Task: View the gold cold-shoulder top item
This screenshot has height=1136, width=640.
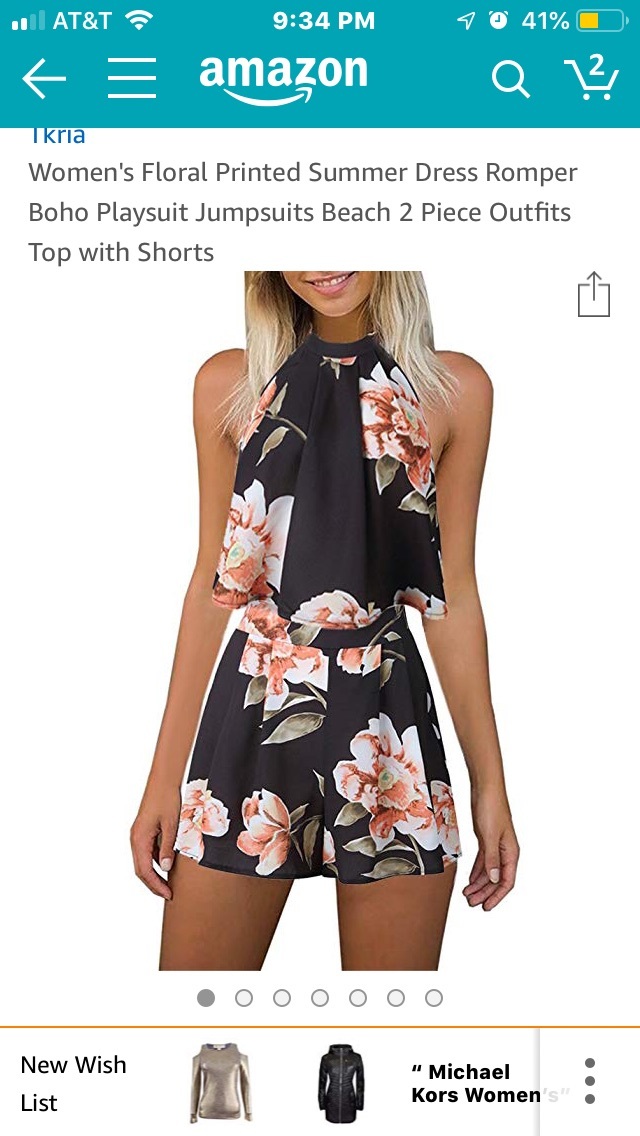Action: pos(223,1083)
